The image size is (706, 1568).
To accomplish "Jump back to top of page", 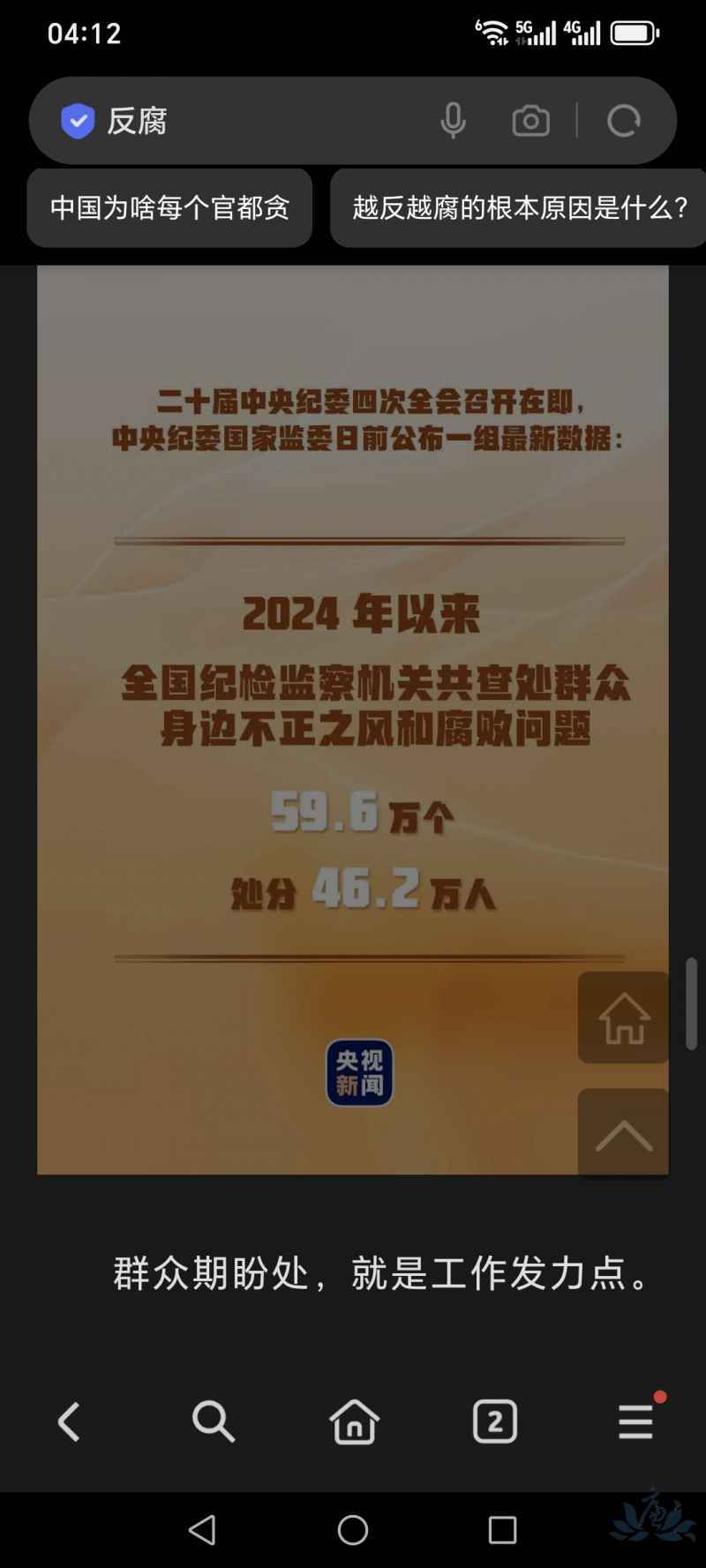I will 624,1134.
